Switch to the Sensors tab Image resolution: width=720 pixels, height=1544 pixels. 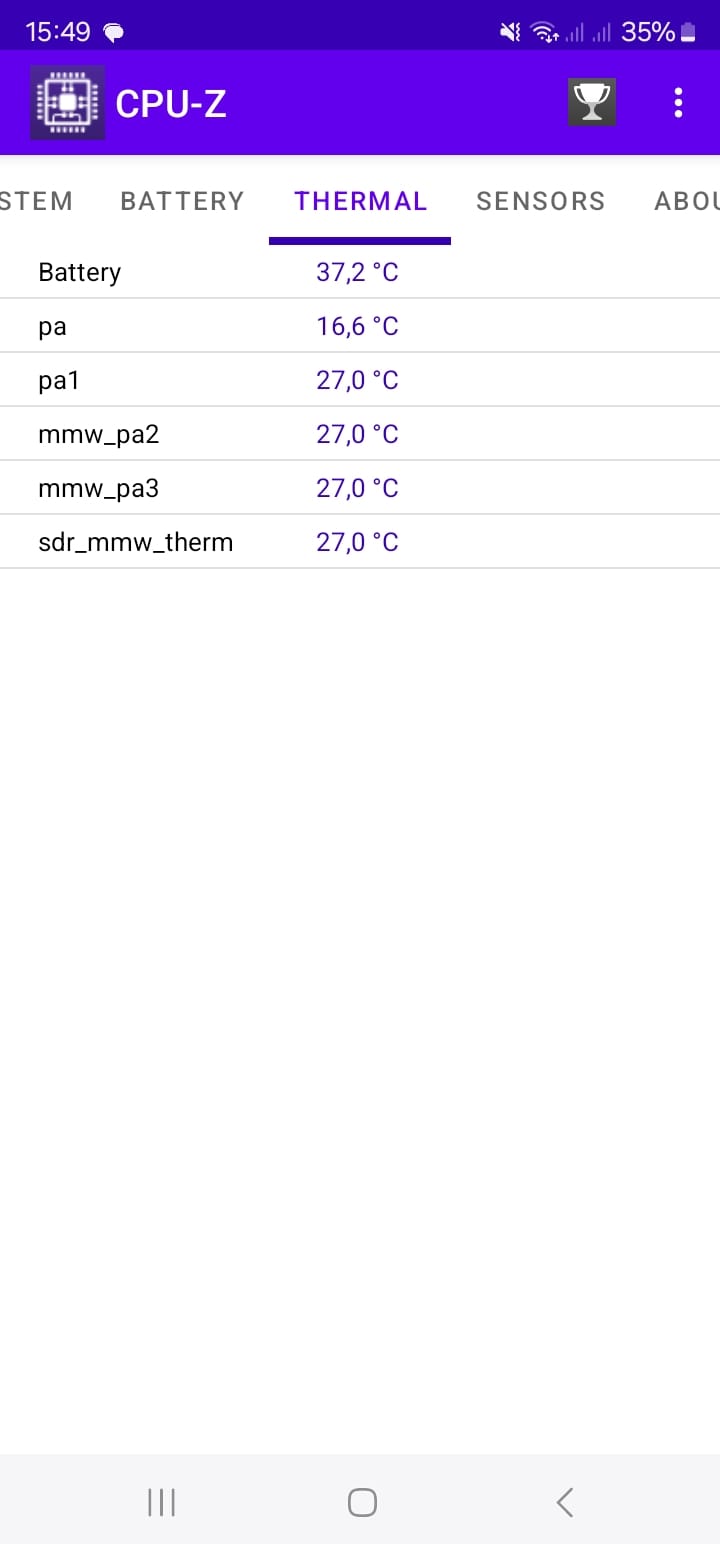[540, 201]
